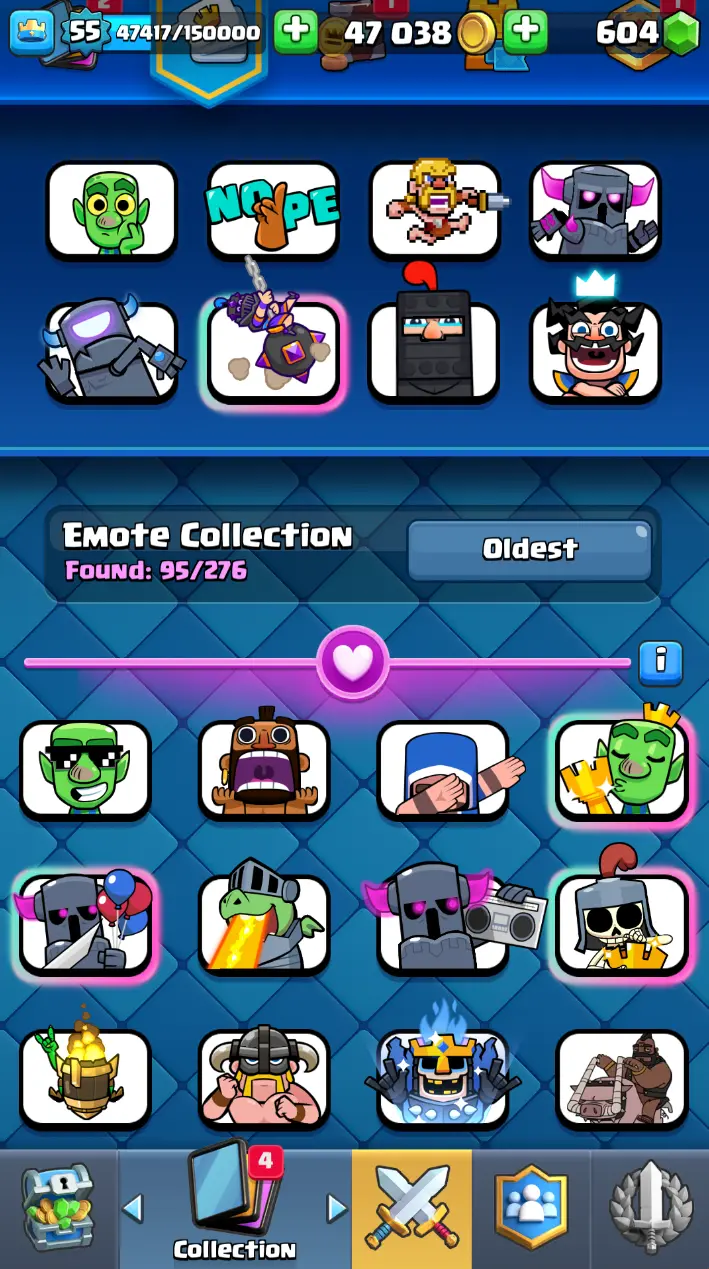This screenshot has width=709, height=1269.
Task: Open the tournaments sword-and-laurel tab
Action: (x=650, y=1209)
